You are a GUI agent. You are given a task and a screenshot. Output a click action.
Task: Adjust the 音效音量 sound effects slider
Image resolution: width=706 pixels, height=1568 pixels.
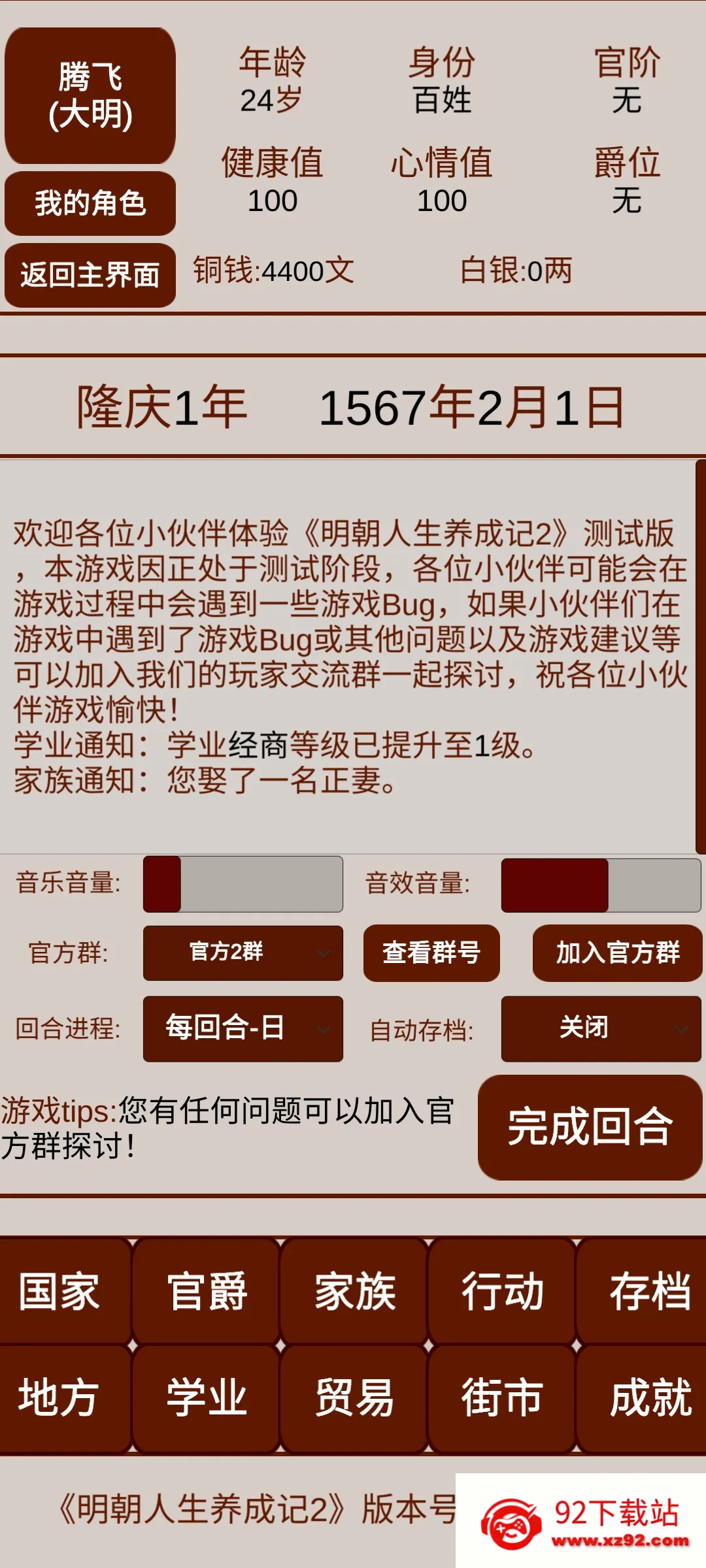601,885
